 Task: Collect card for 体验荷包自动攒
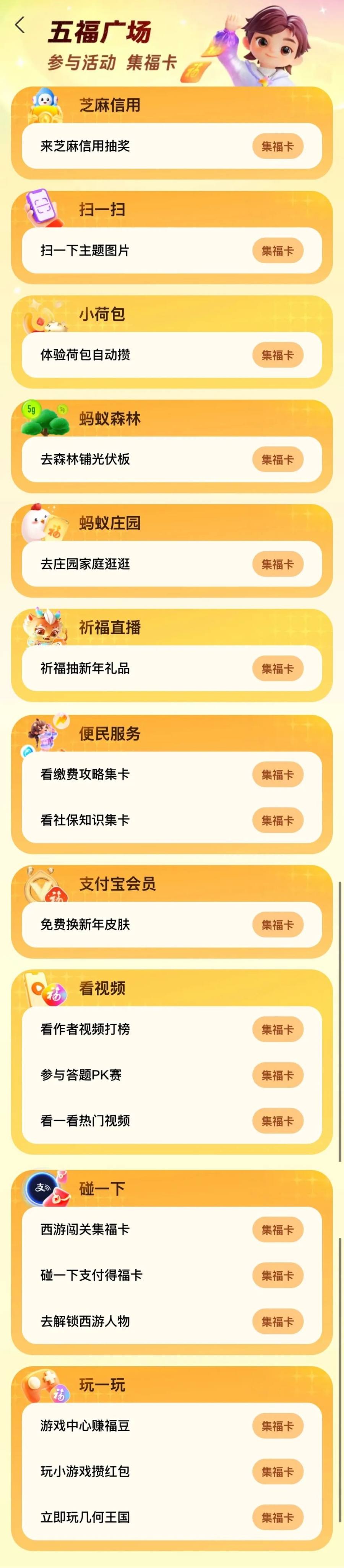[277, 355]
